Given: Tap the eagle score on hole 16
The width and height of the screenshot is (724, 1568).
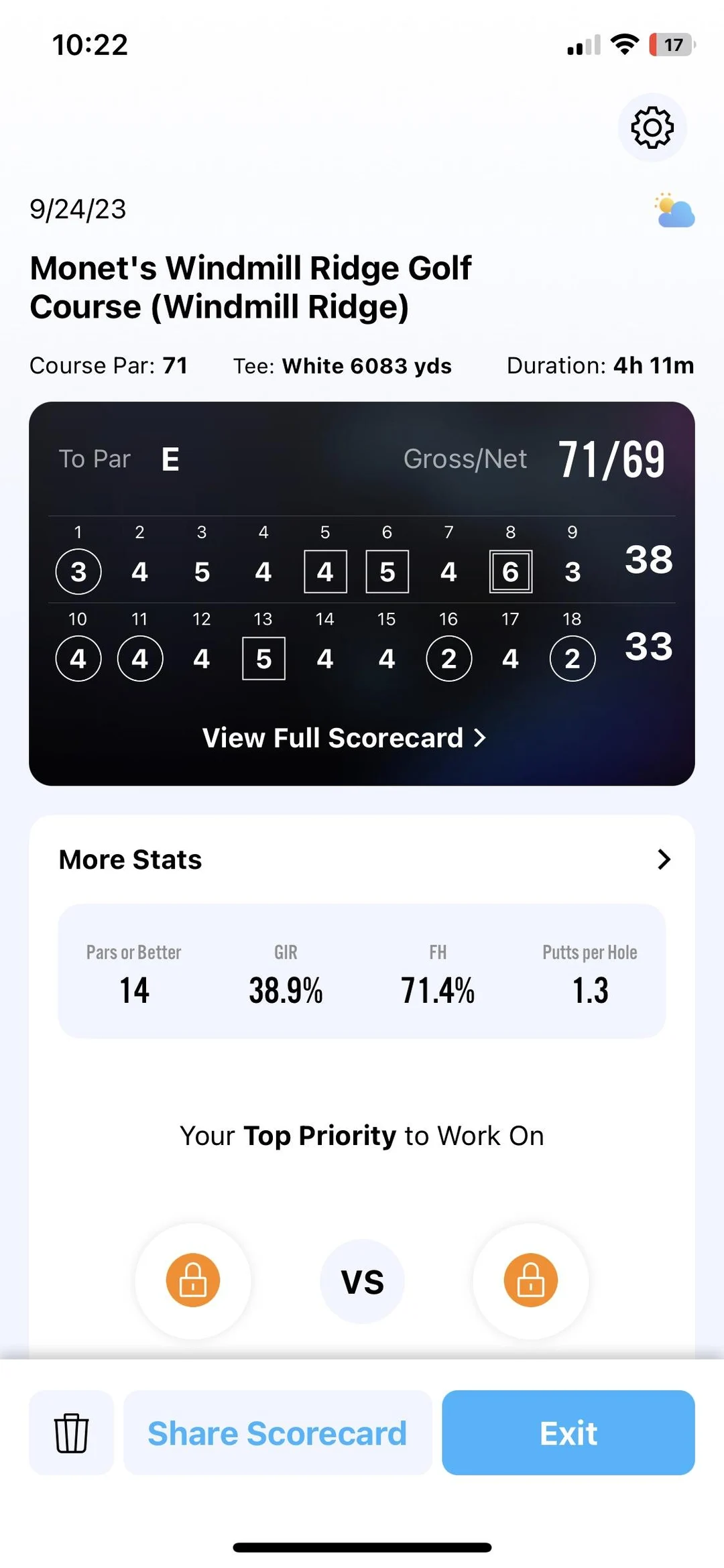Looking at the screenshot, I should coord(448,658).
